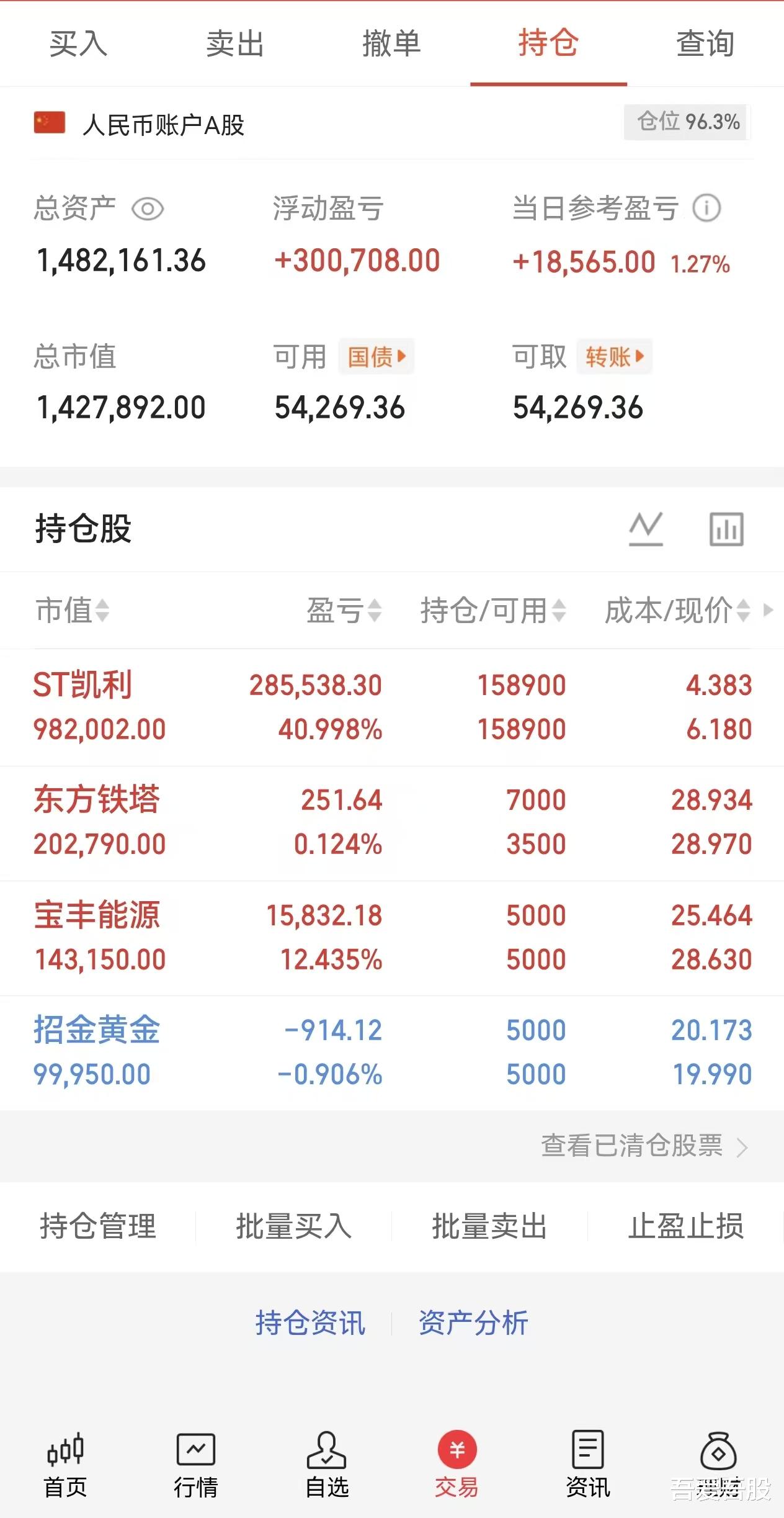This screenshot has width=784, height=1518.
Task: Go to the 行情 bottom tab
Action: (x=196, y=1465)
